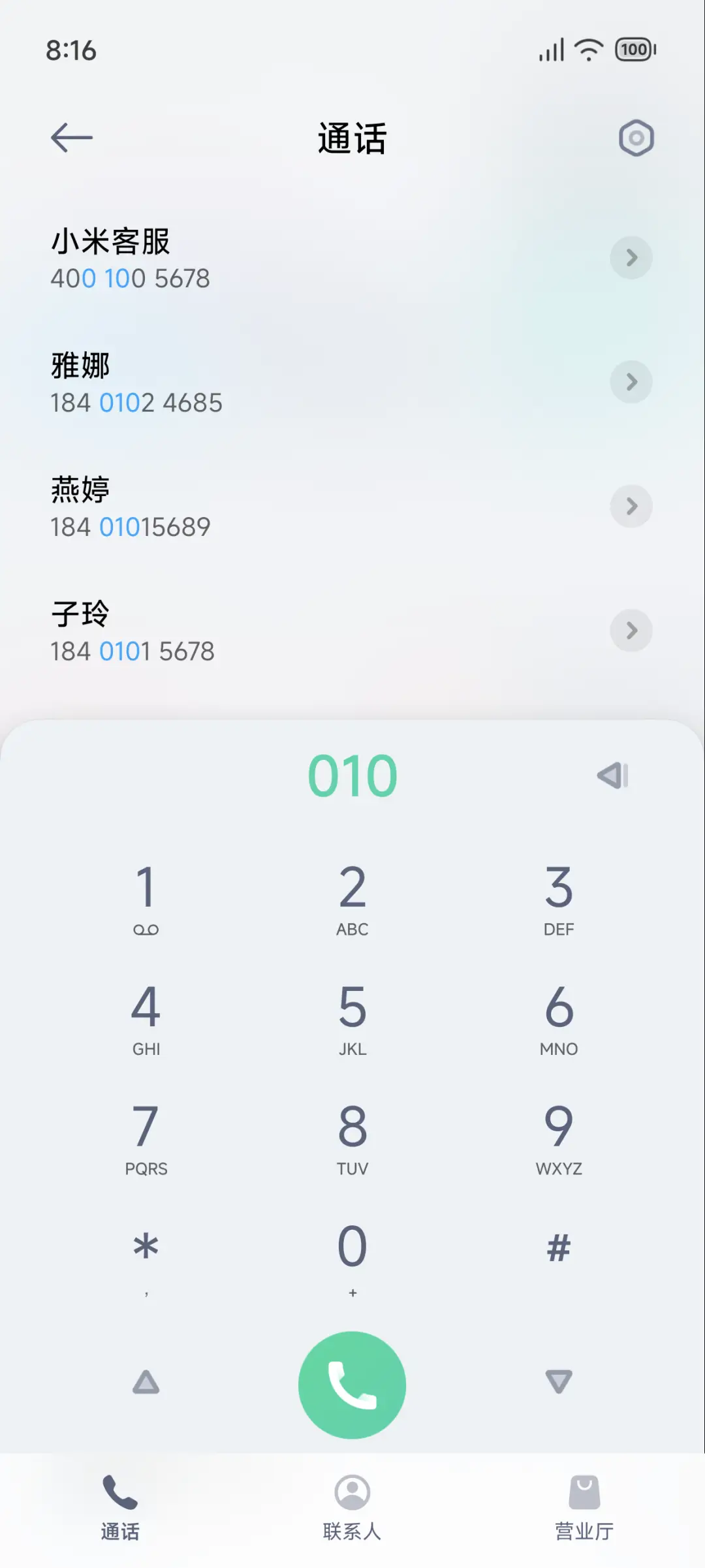Expand call details for 燕婷
The image size is (705, 1568).
click(631, 506)
